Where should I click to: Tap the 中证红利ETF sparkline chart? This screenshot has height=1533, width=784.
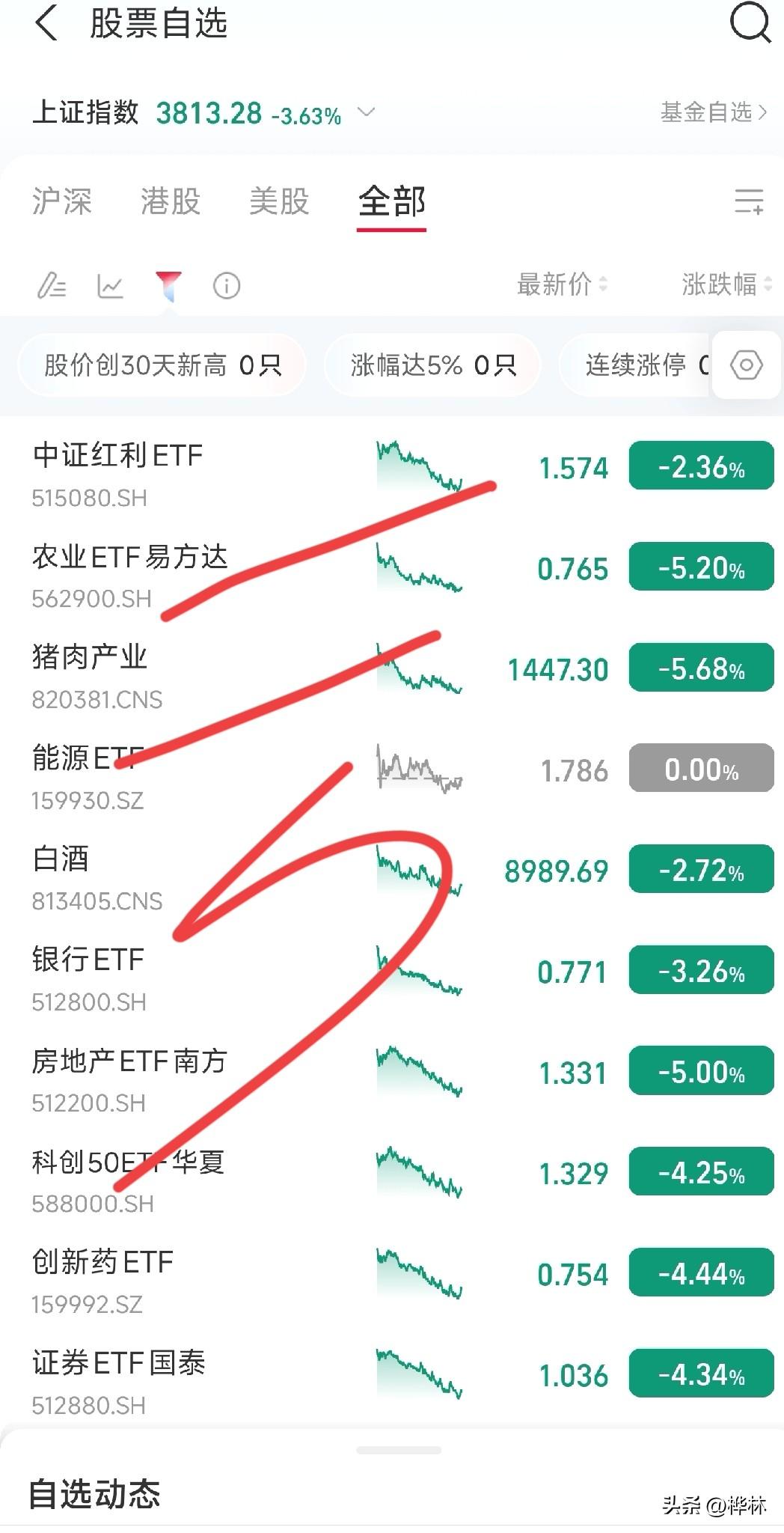point(419,464)
